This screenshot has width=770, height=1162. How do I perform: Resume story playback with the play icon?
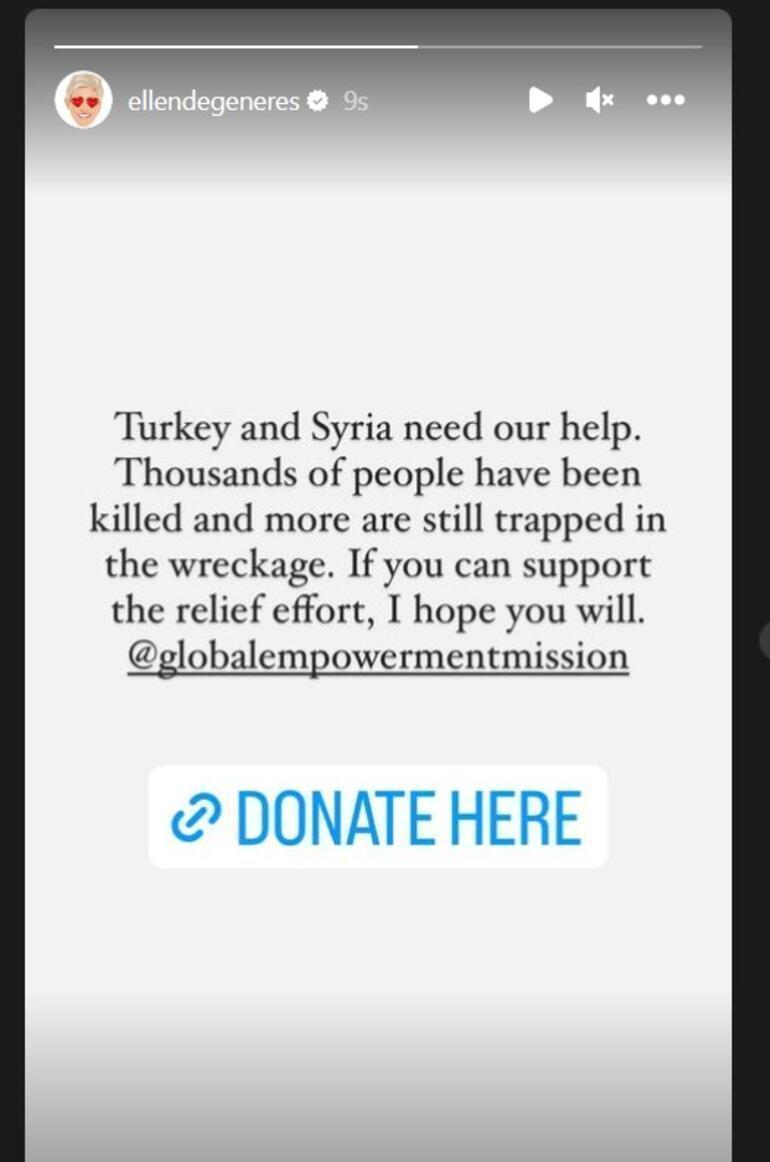(540, 100)
